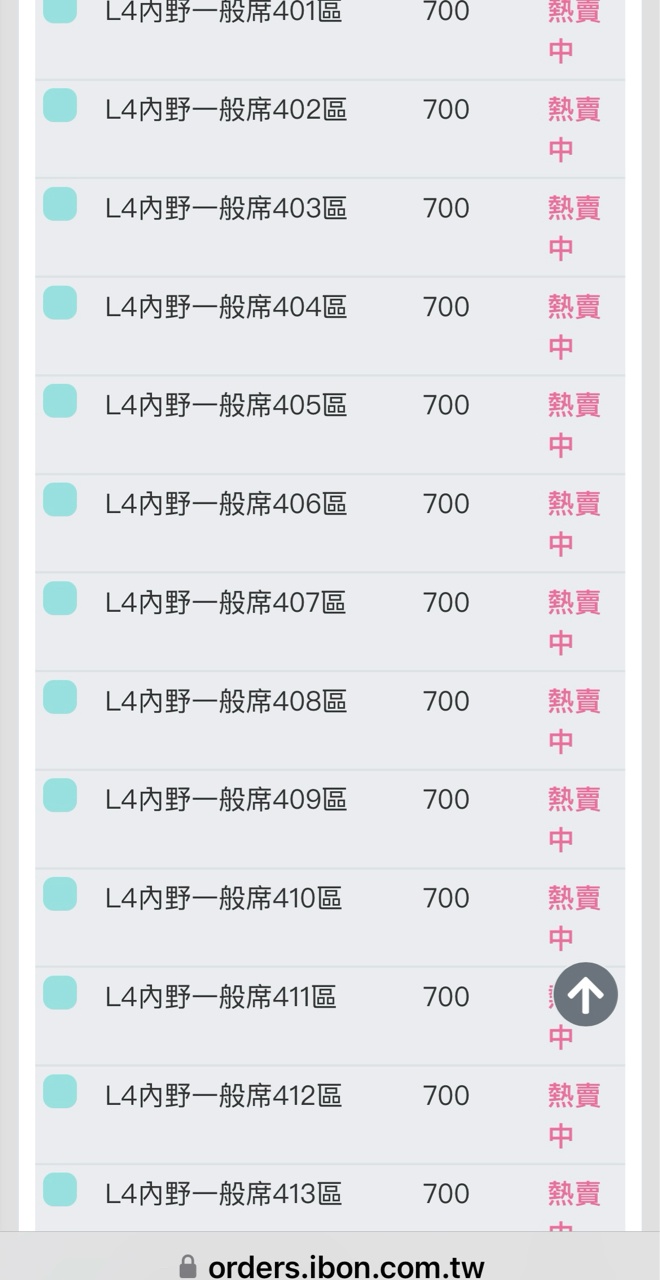Select the L4內野一般席405區 row
This screenshot has height=1280, width=660.
[x=226, y=406]
